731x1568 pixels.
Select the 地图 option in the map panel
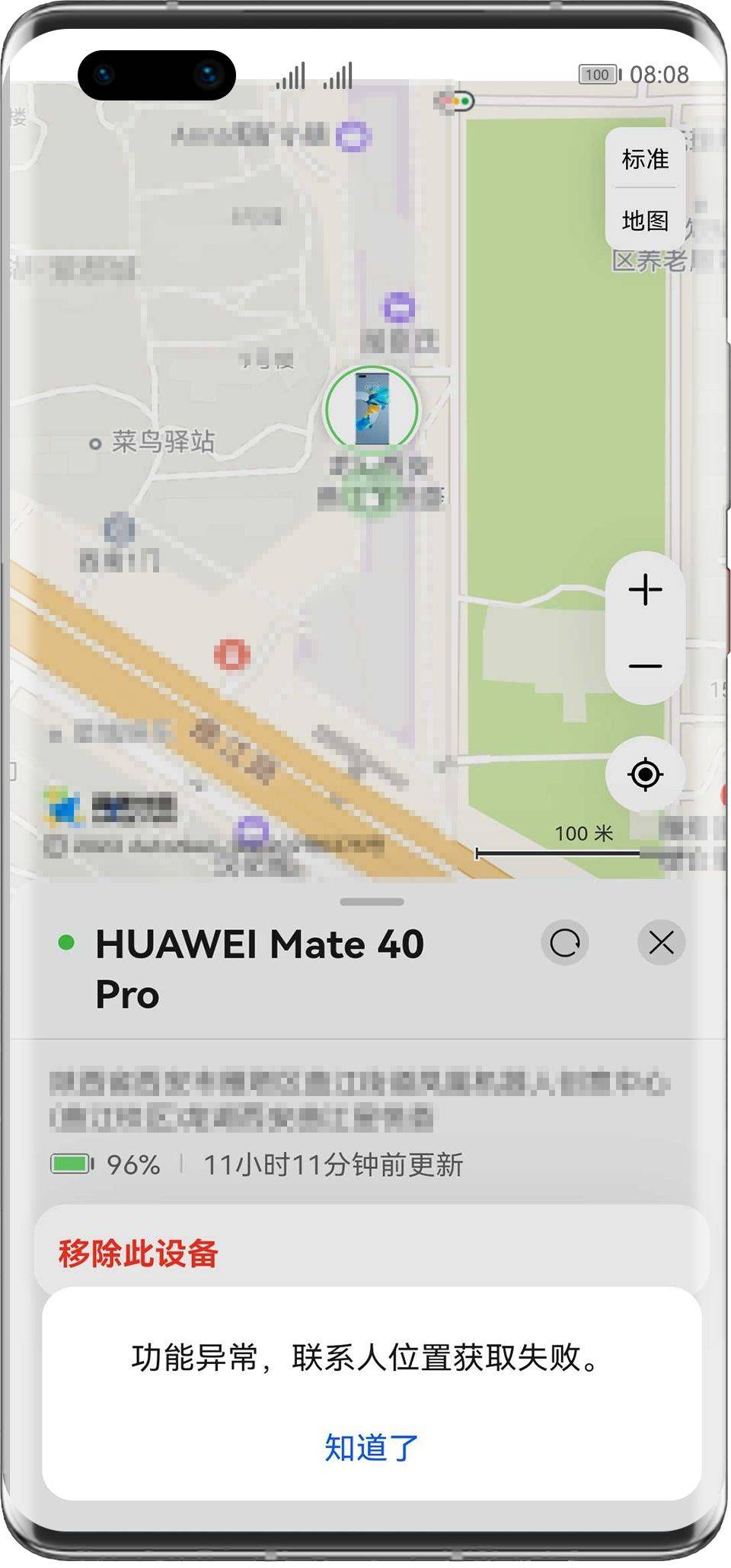pos(644,221)
